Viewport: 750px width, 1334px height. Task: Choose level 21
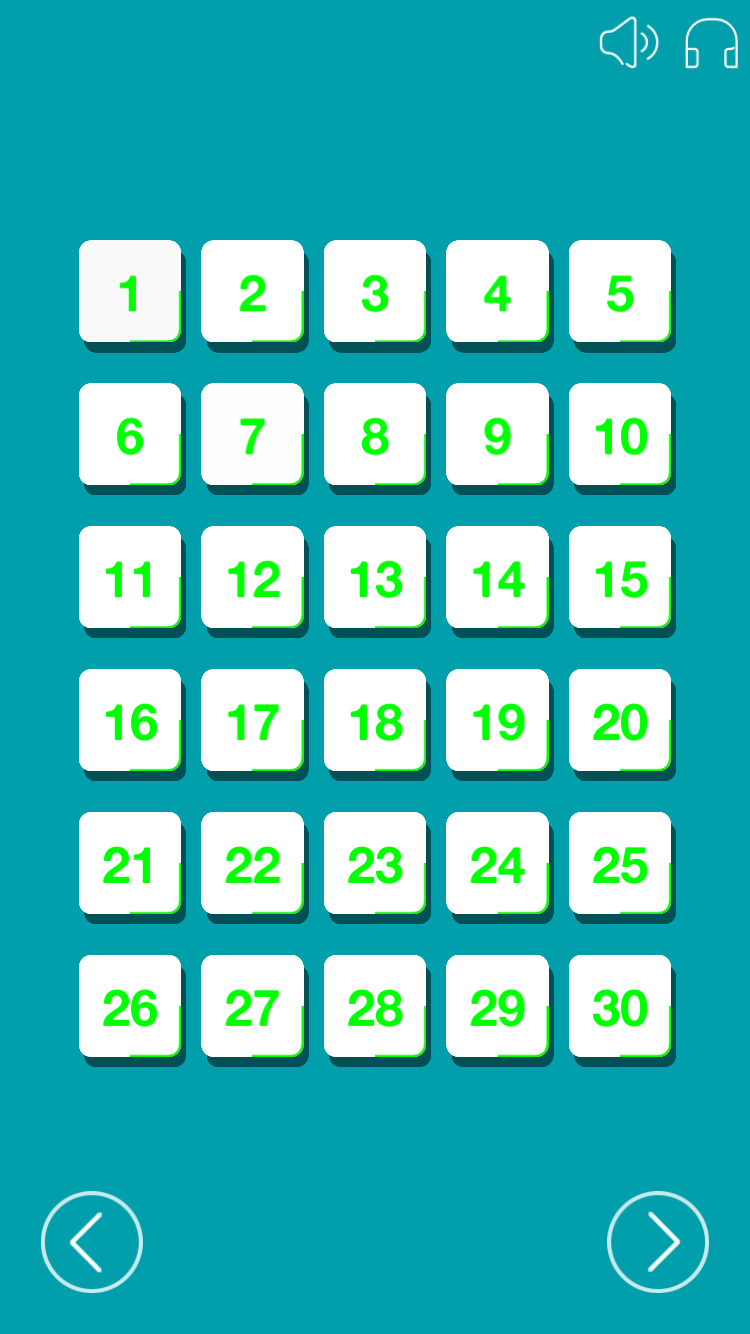130,864
